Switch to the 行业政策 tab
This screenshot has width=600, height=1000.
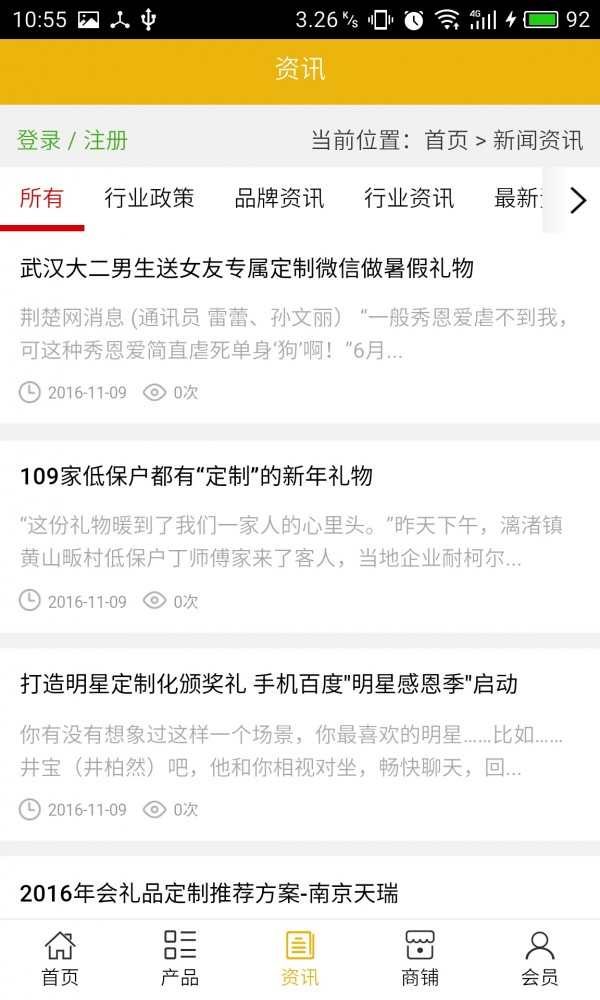[x=149, y=198]
